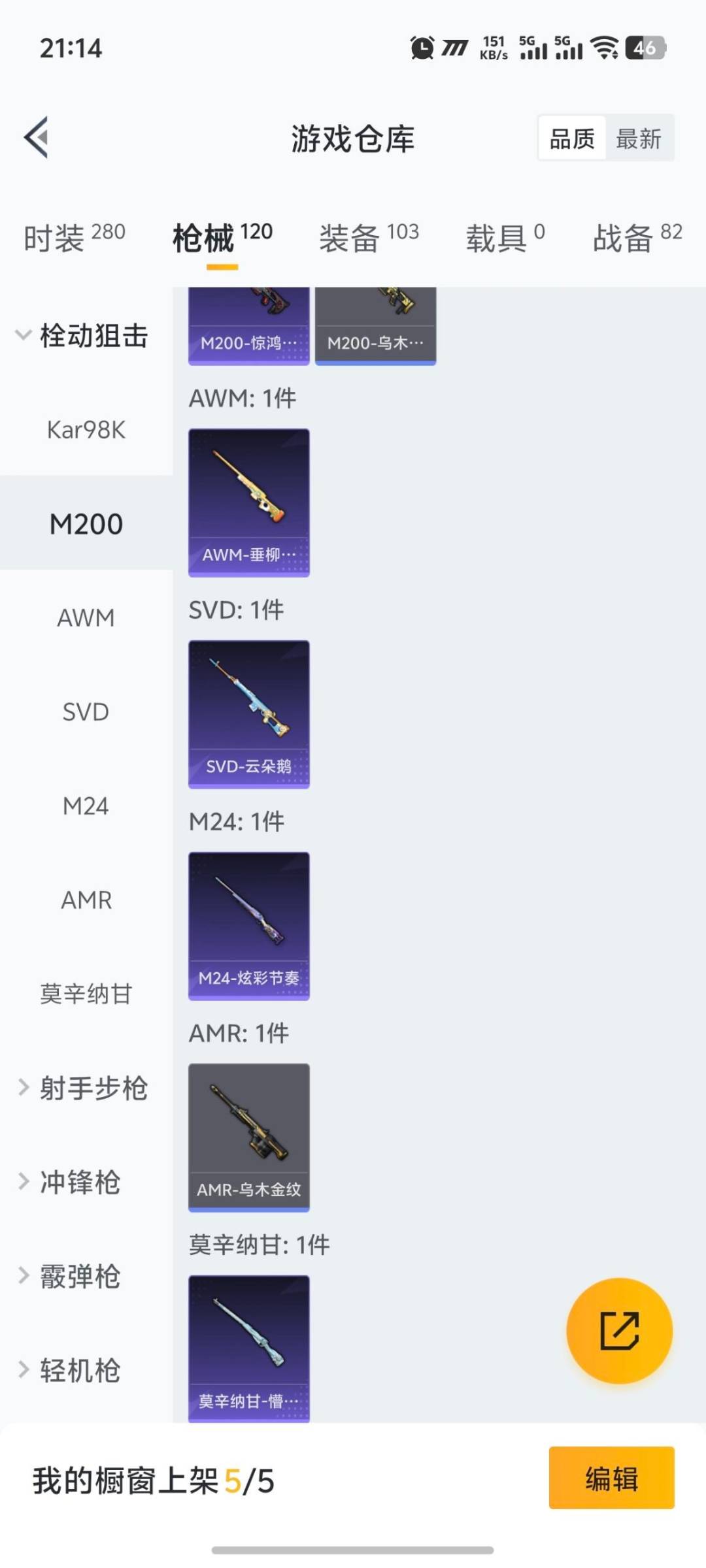Jump to AMR in the sidebar

coord(86,900)
